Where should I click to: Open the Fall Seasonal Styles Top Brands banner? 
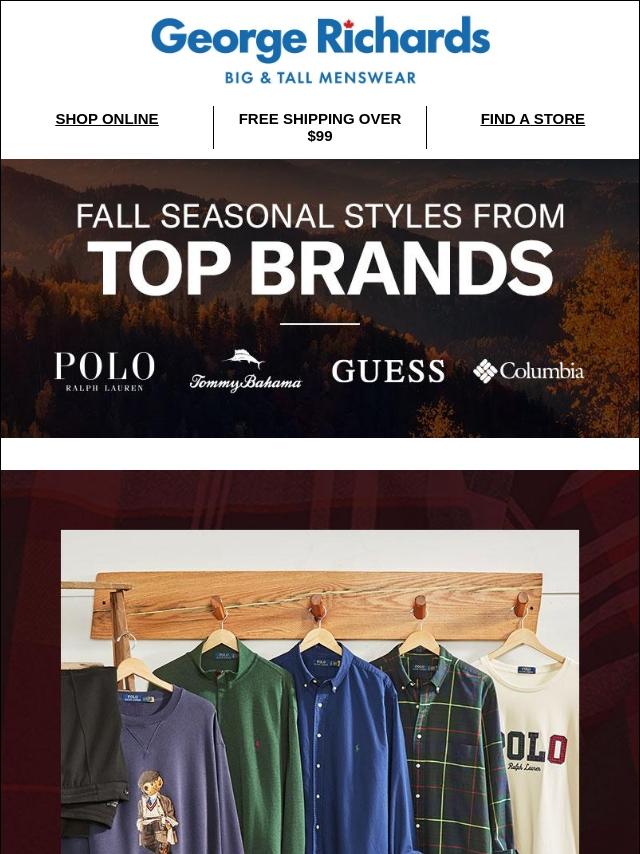(320, 298)
